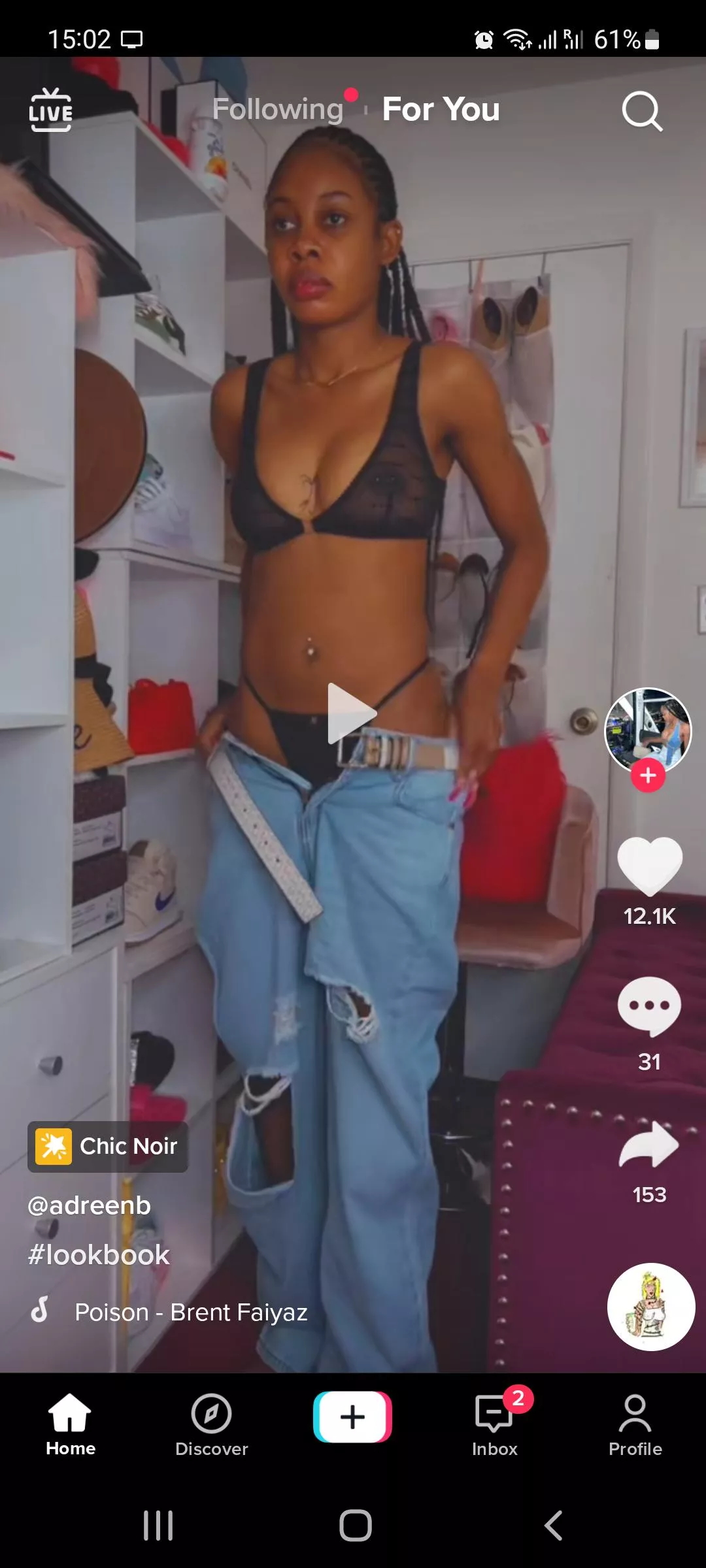Screen dimensions: 706x1568
Task: Open the LIVE streams icon
Action: point(51,110)
